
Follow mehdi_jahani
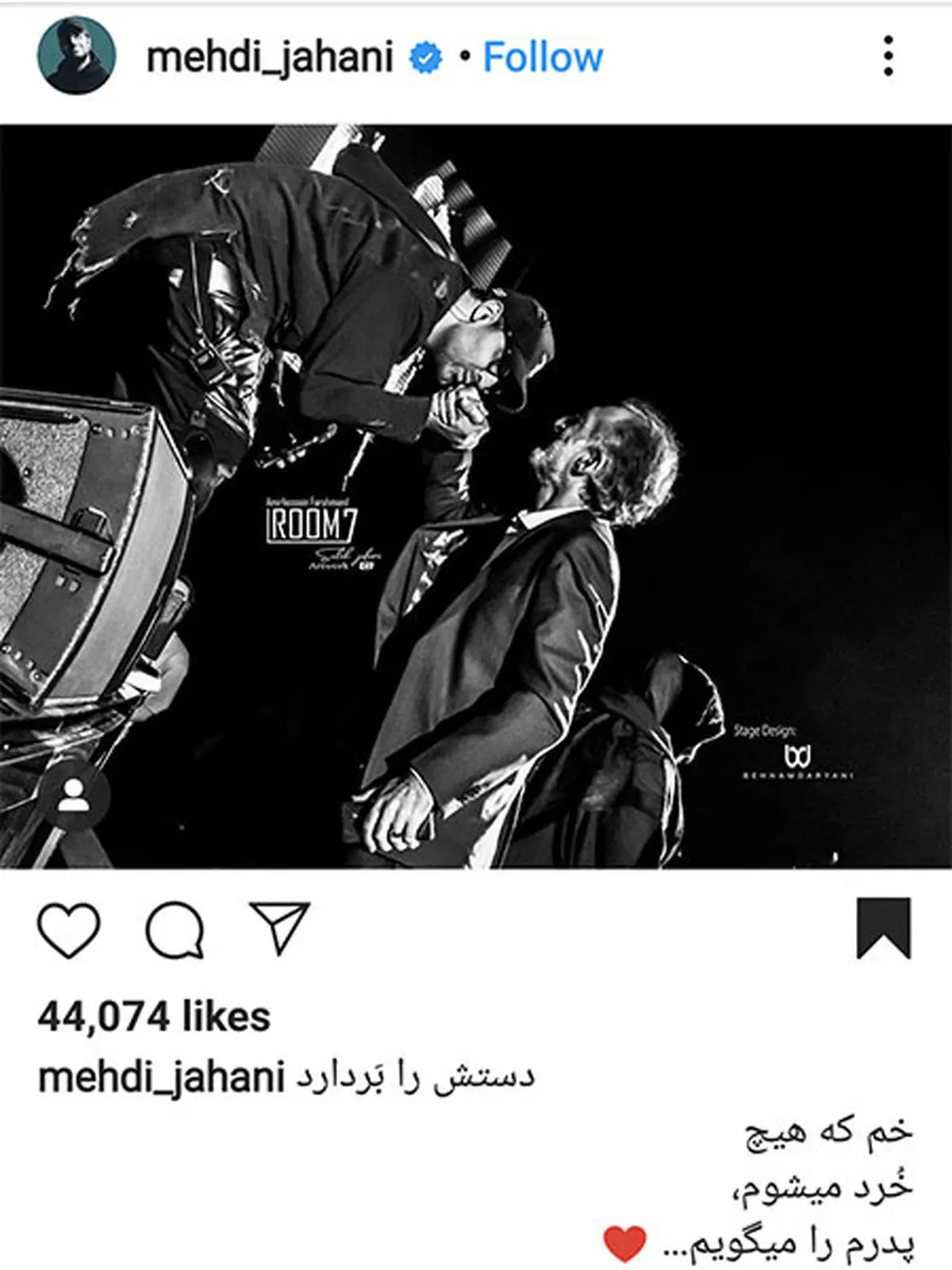[543, 57]
